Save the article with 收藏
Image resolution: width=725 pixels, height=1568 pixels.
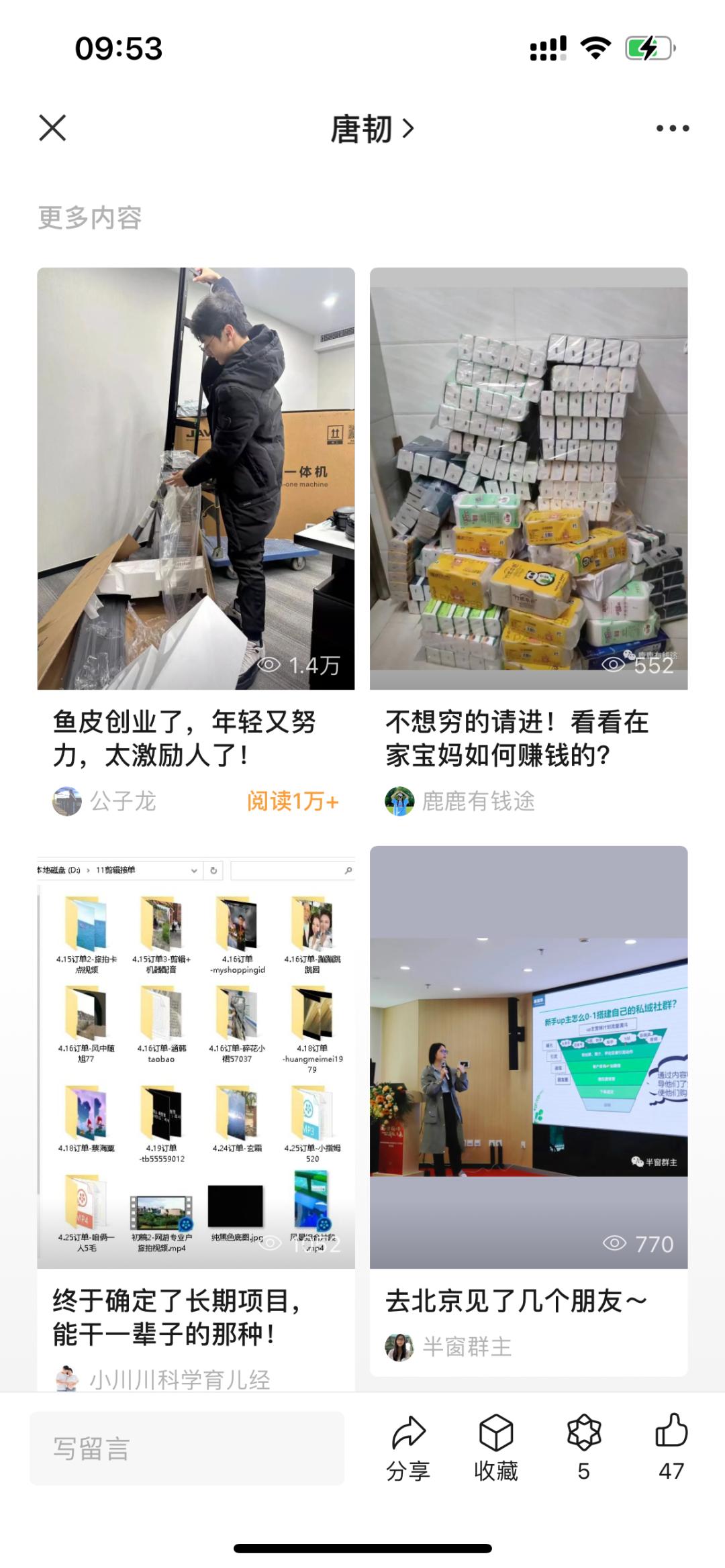[x=495, y=1447]
